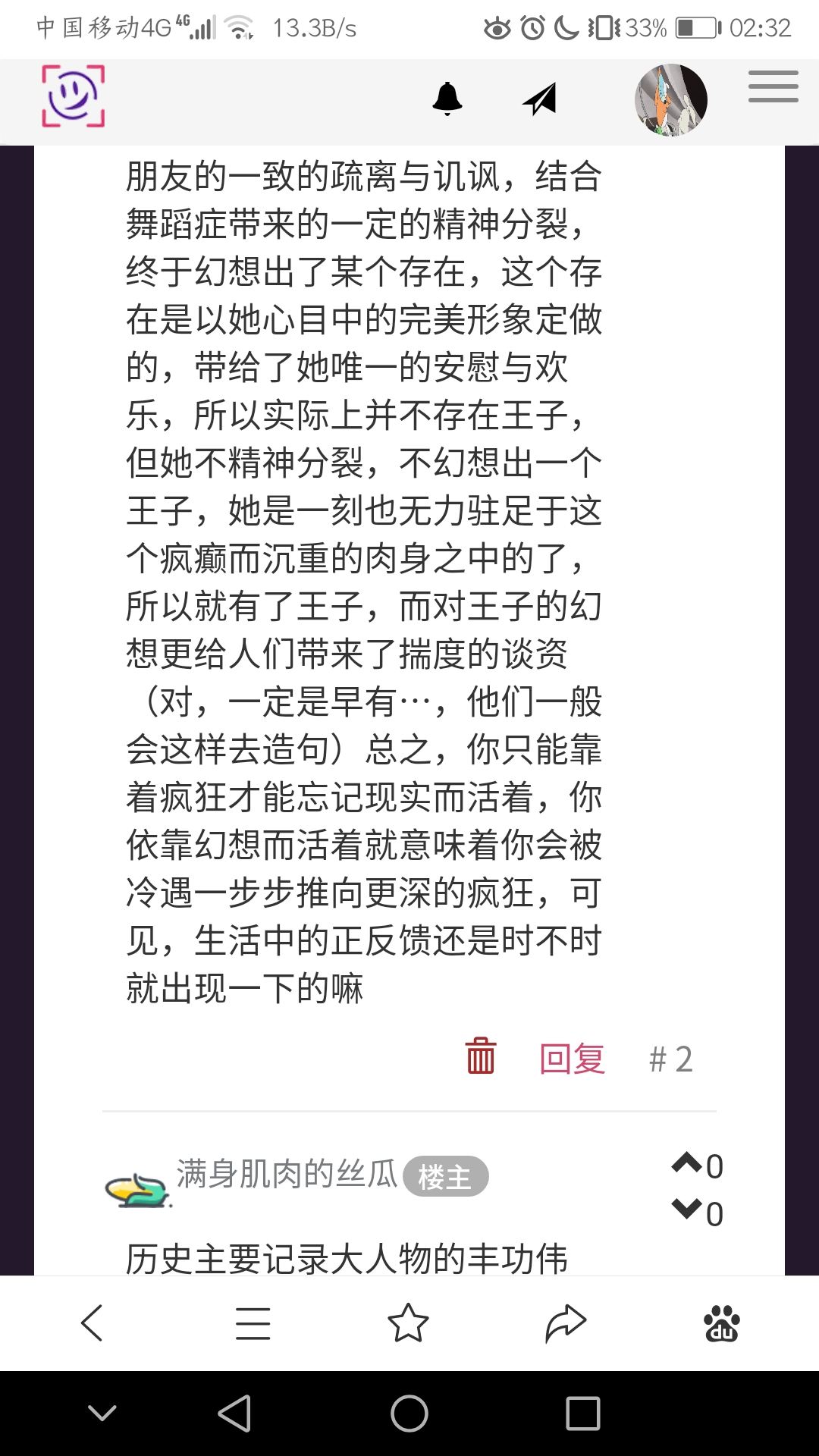Viewport: 819px width, 1456px height.
Task: Open the hamburger menu
Action: coord(773,86)
